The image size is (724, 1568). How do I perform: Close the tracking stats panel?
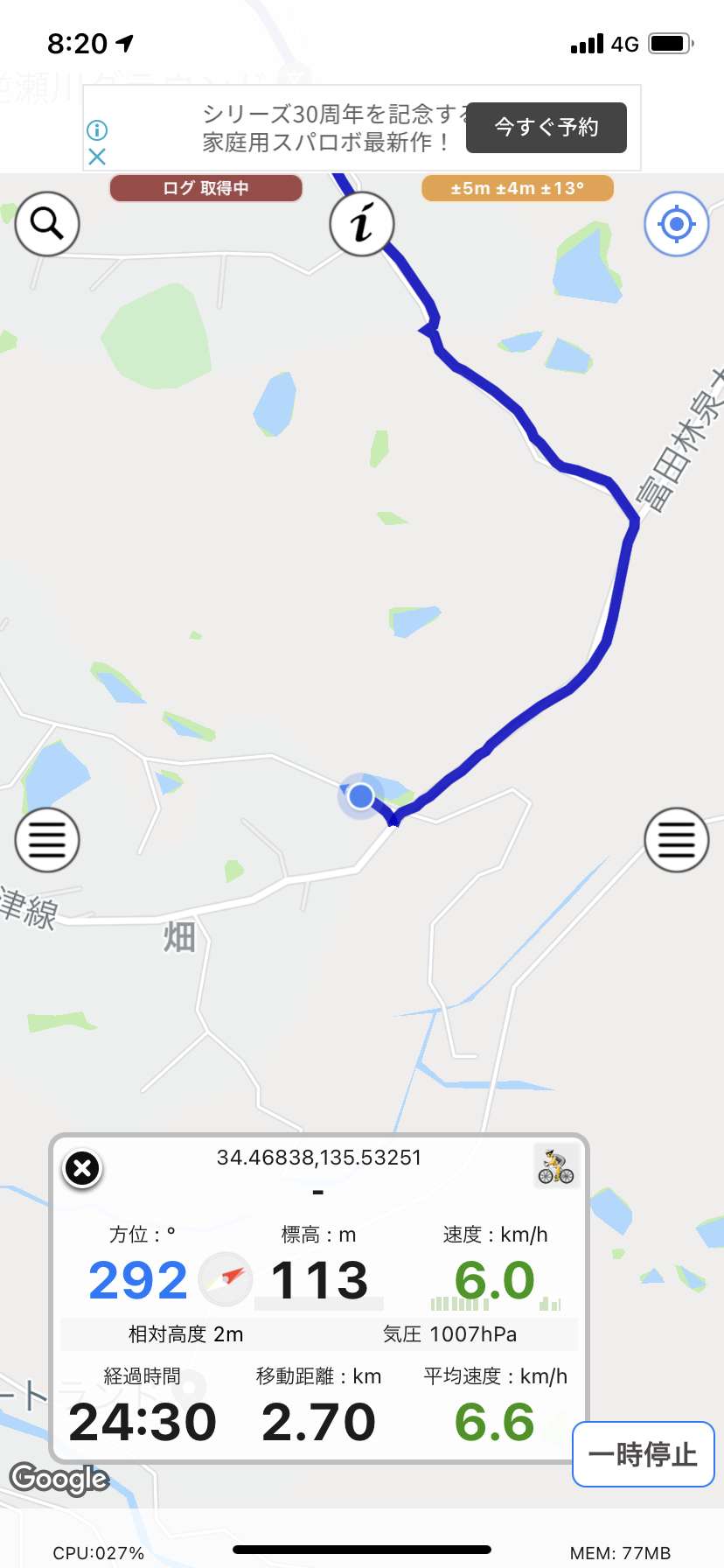click(82, 1168)
